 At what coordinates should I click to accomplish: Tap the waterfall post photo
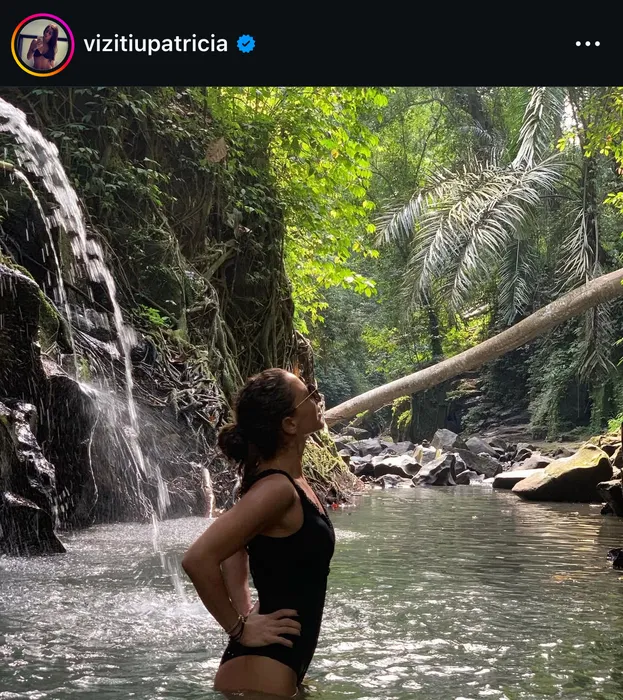311,392
